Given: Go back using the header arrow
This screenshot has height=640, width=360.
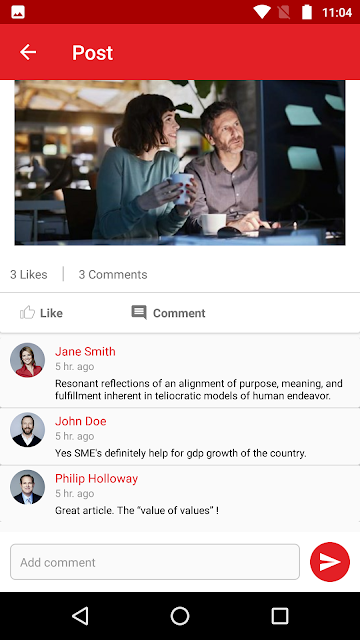Looking at the screenshot, I should (28, 52).
